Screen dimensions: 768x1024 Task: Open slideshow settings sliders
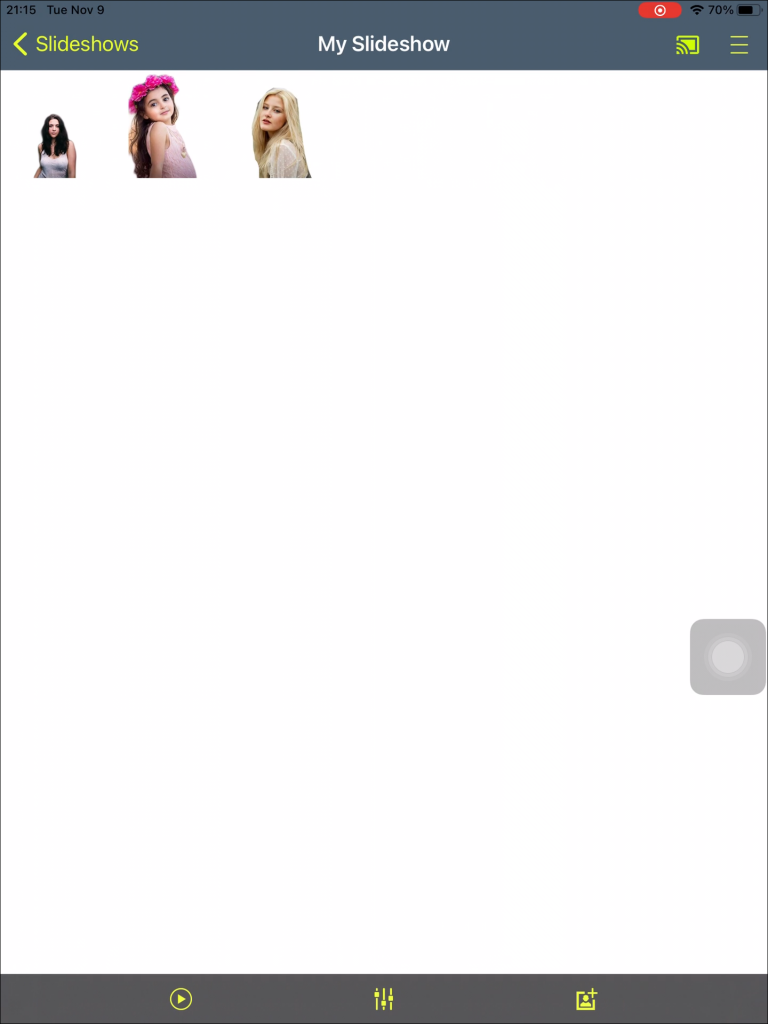[x=384, y=999]
